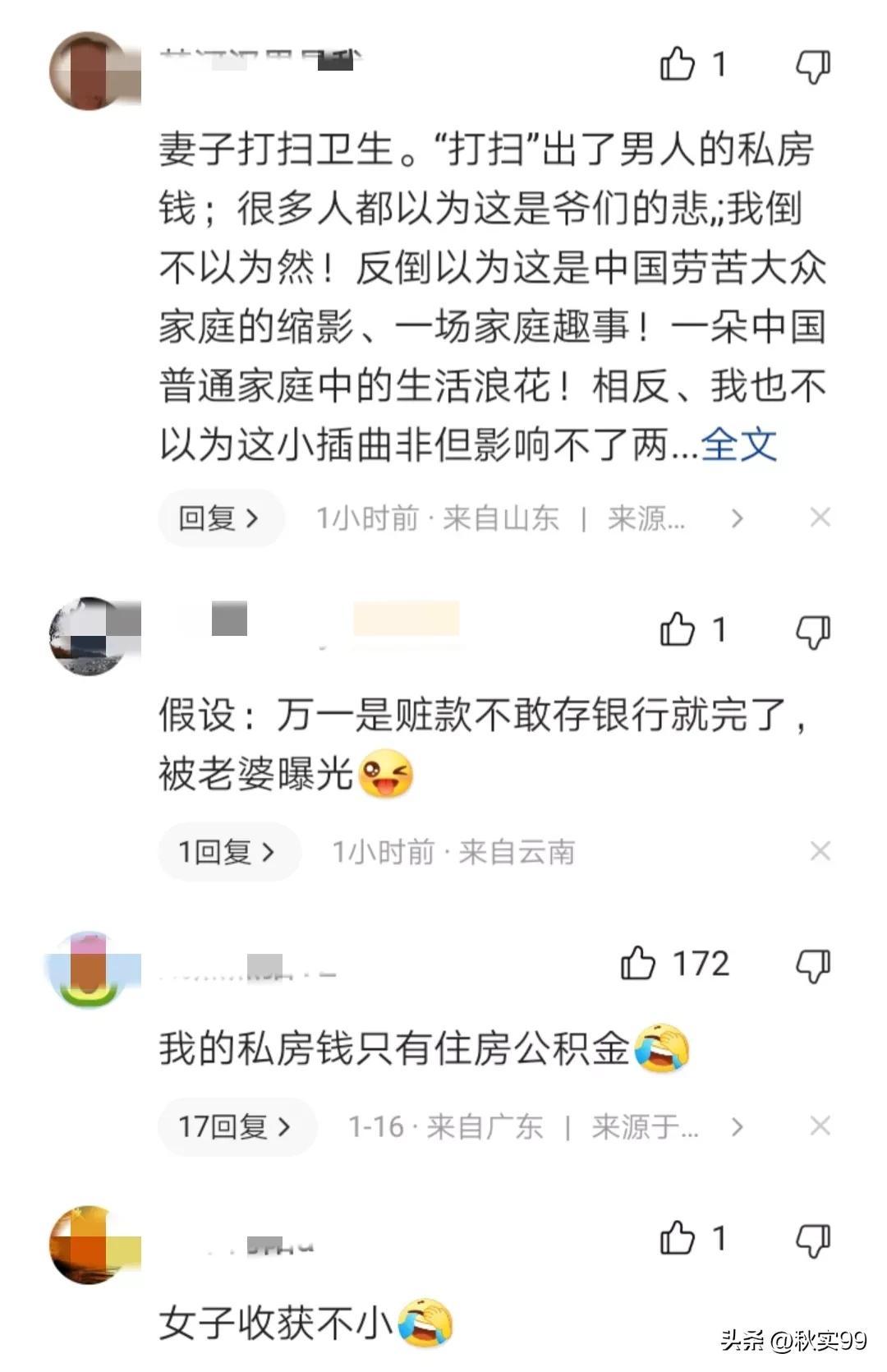This screenshot has width=887, height=1372.
Task: Dismiss the comment from 广东
Action: coord(820,1126)
